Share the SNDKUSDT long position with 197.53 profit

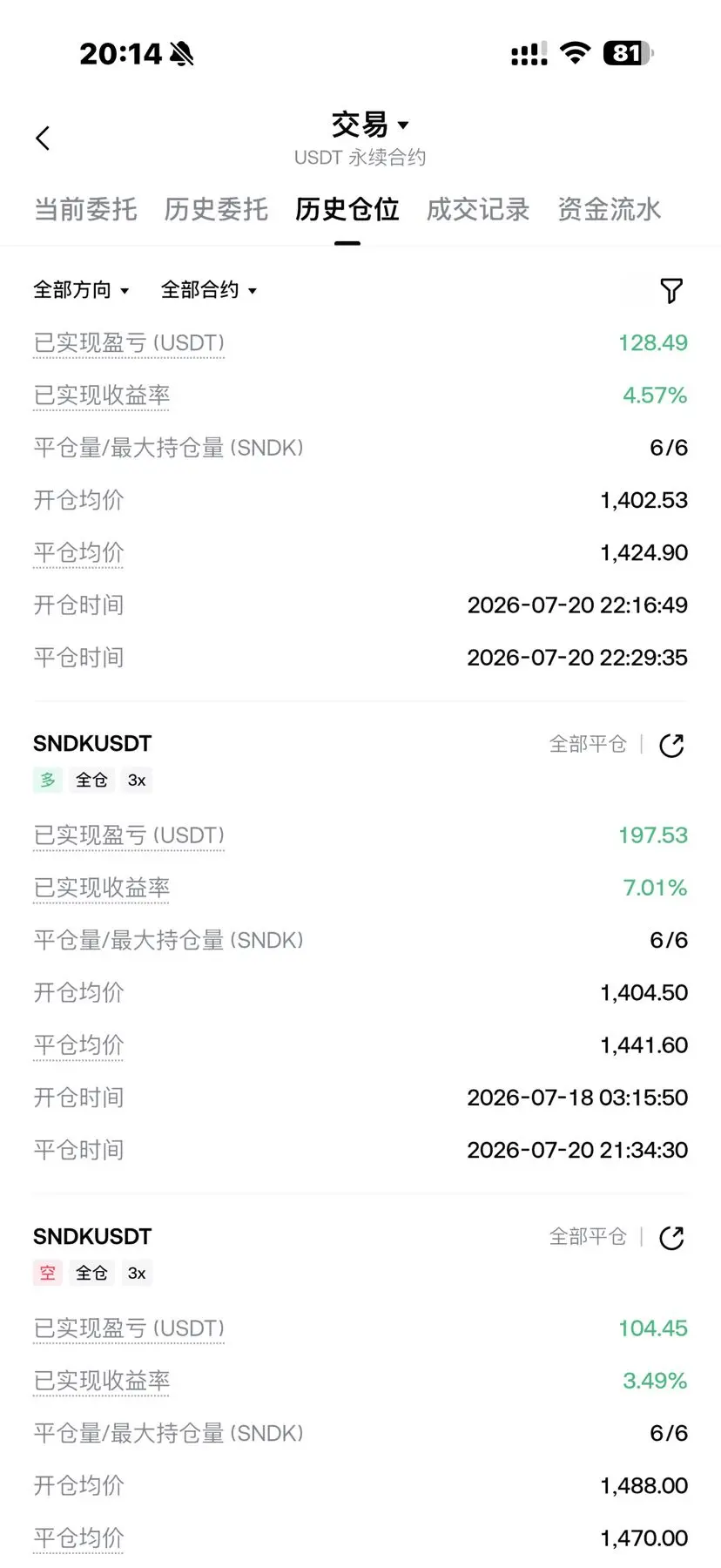pyautogui.click(x=671, y=746)
